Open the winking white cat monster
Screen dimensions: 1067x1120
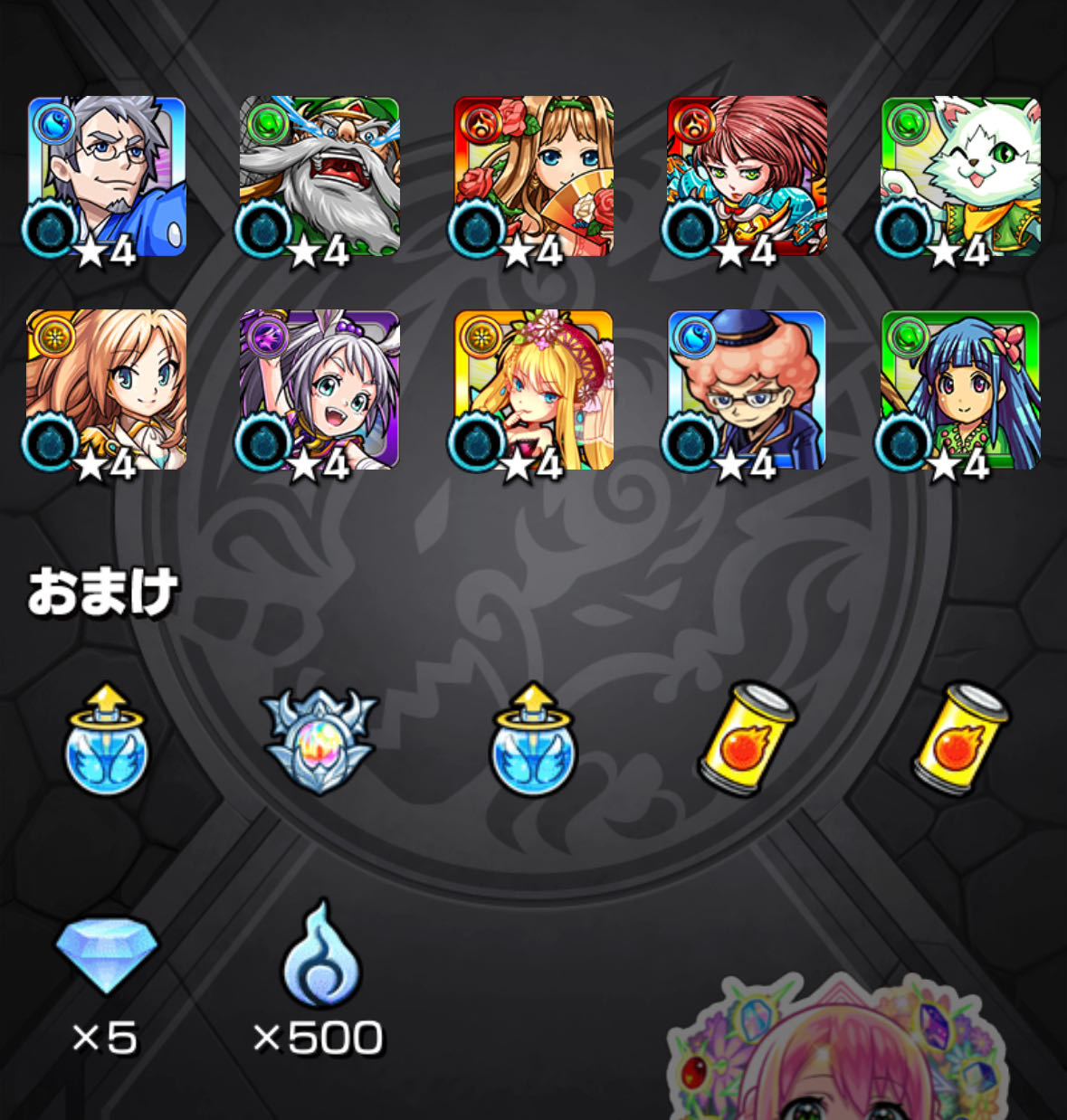pyautogui.click(x=960, y=176)
